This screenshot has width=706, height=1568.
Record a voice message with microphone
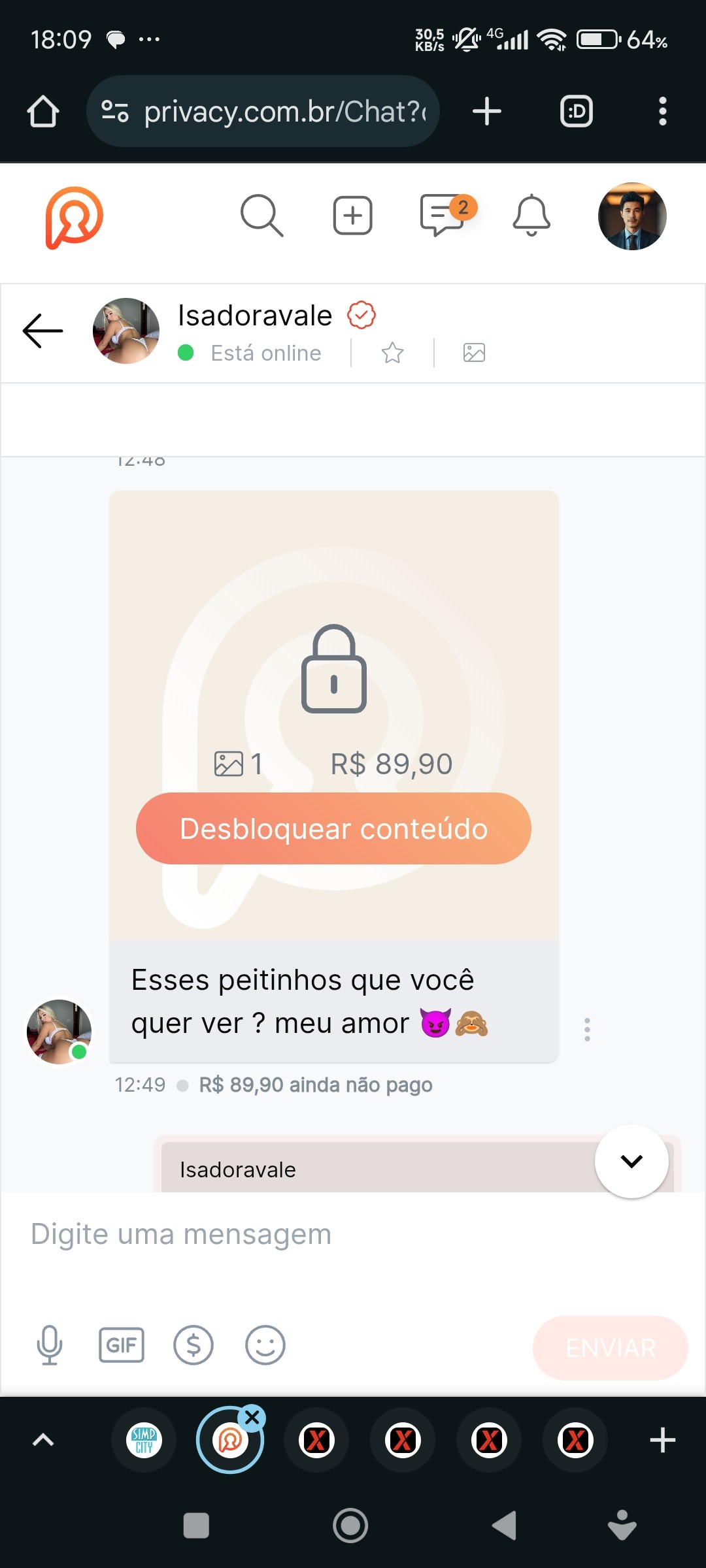coord(50,1345)
